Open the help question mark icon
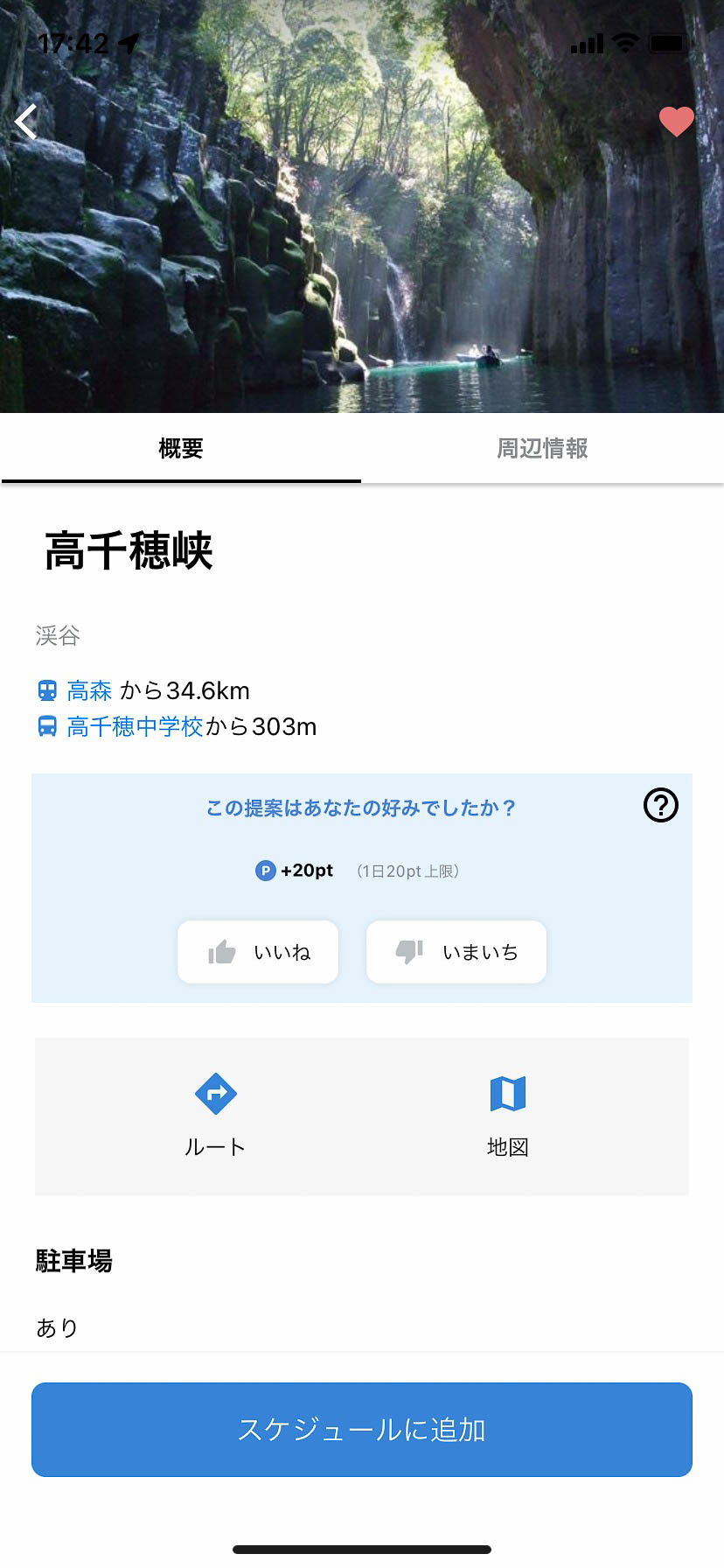The width and height of the screenshot is (724, 1568). pos(660,805)
